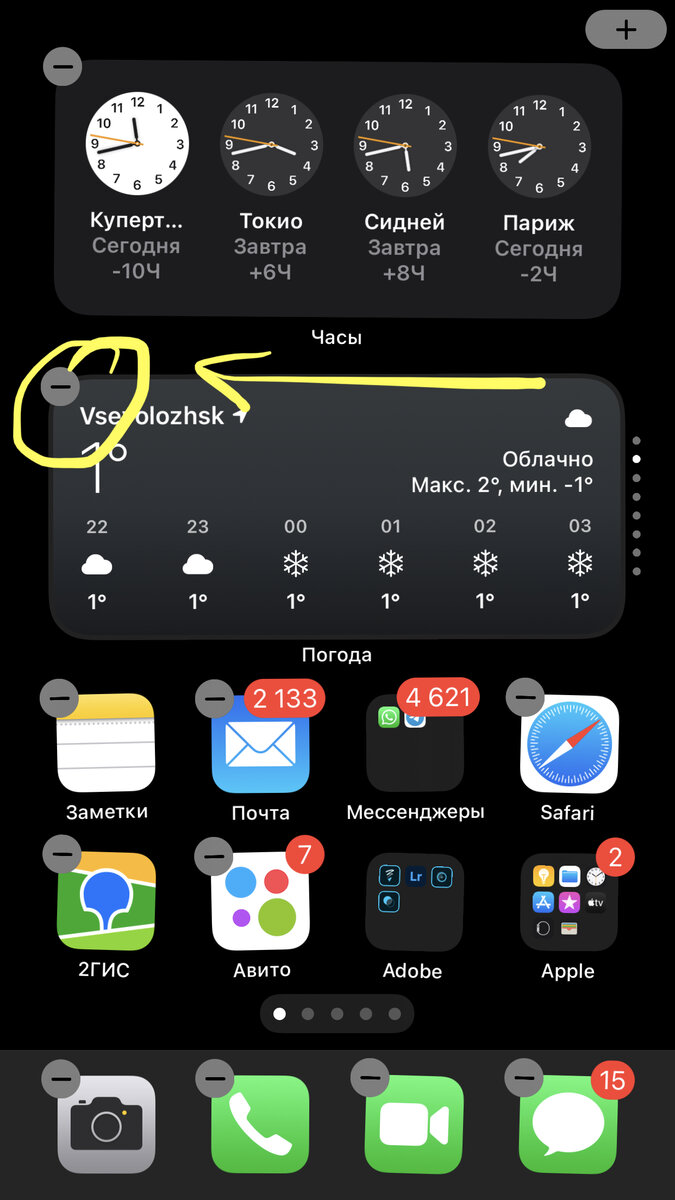The height and width of the screenshot is (1200, 675).
Task: Open the Apple folder
Action: point(569,902)
